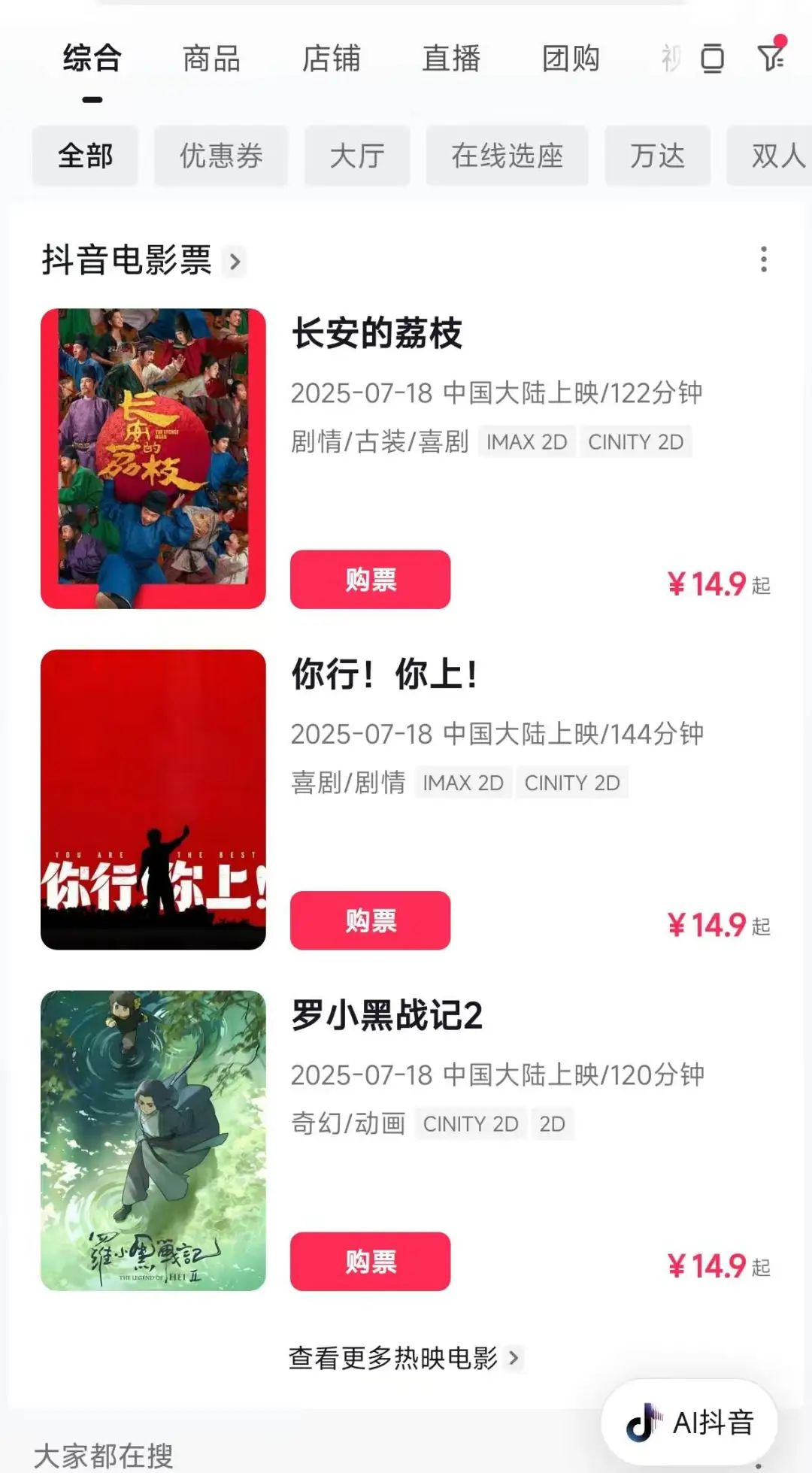Select the 团购 tab
This screenshot has width=812, height=1473.
pos(571,59)
